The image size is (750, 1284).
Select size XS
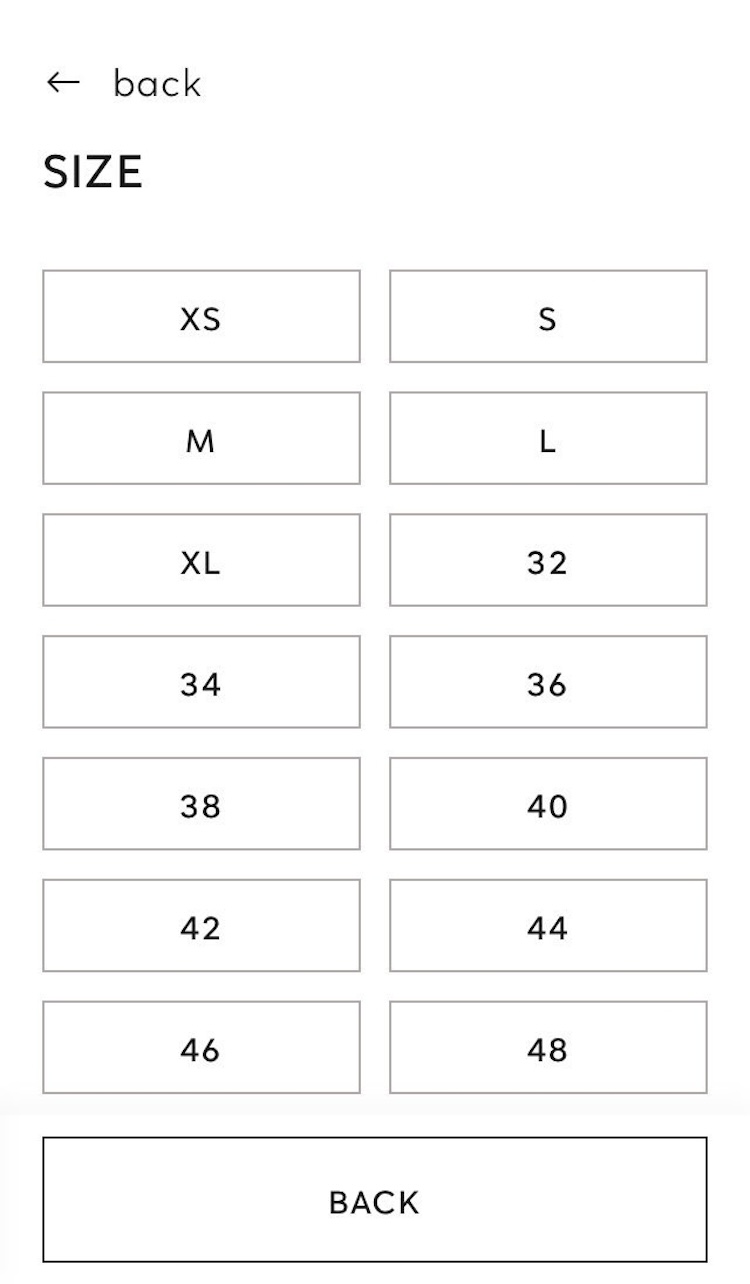(201, 317)
